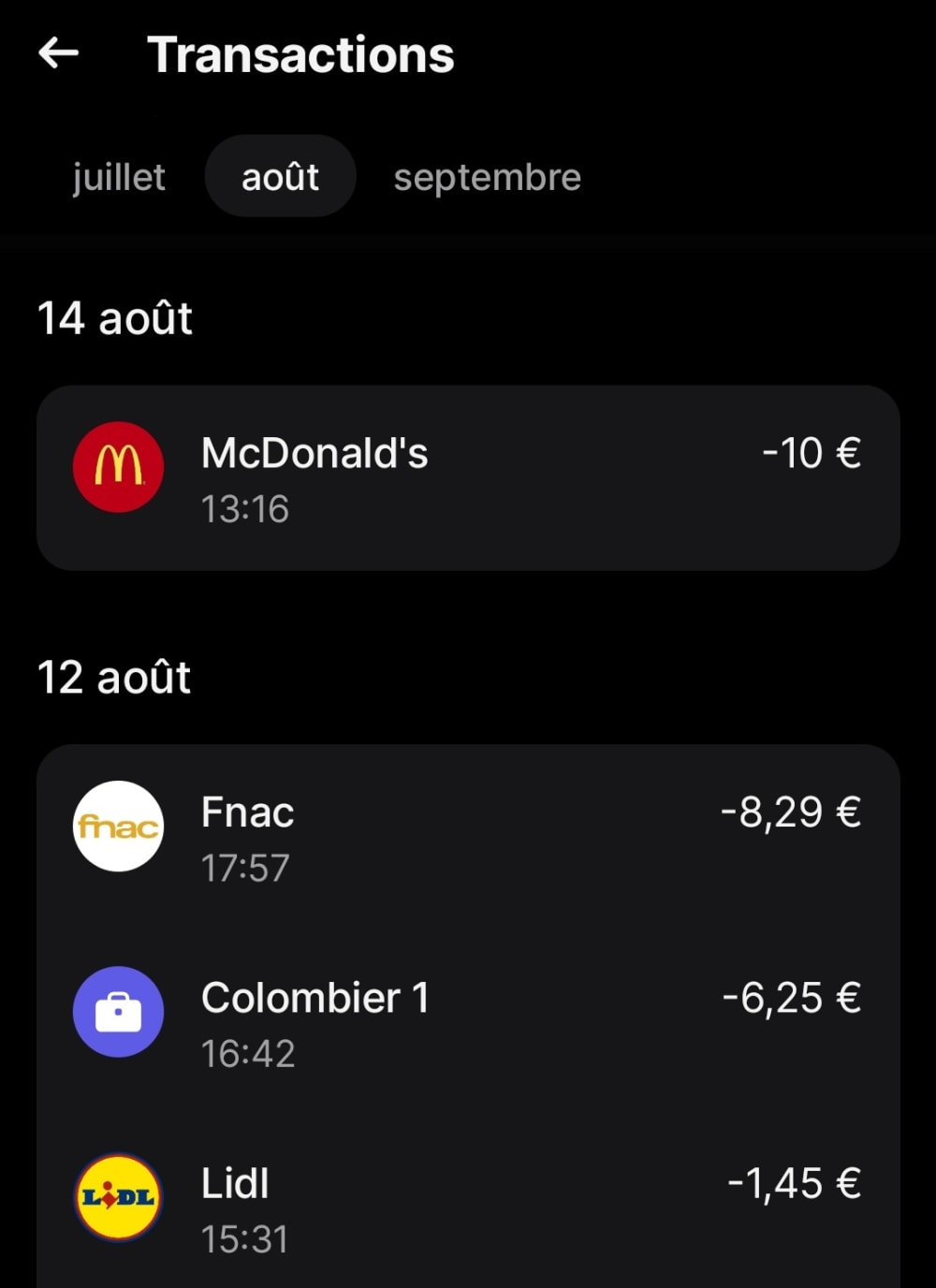Viewport: 936px width, 1288px height.
Task: Select the Fnac store logo
Action: (x=118, y=827)
